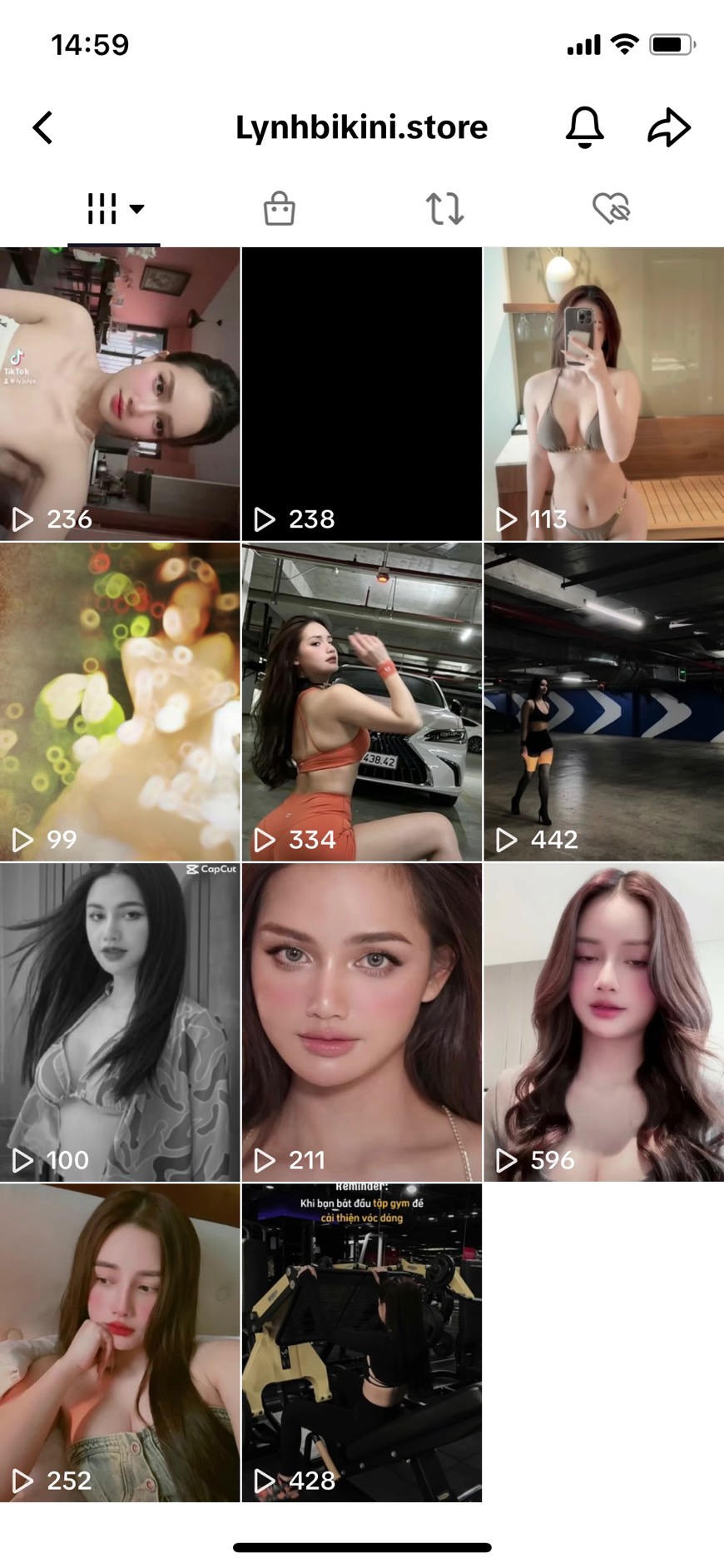The height and width of the screenshot is (1568, 724).
Task: Play the video with 113 views
Action: pyautogui.click(x=603, y=394)
